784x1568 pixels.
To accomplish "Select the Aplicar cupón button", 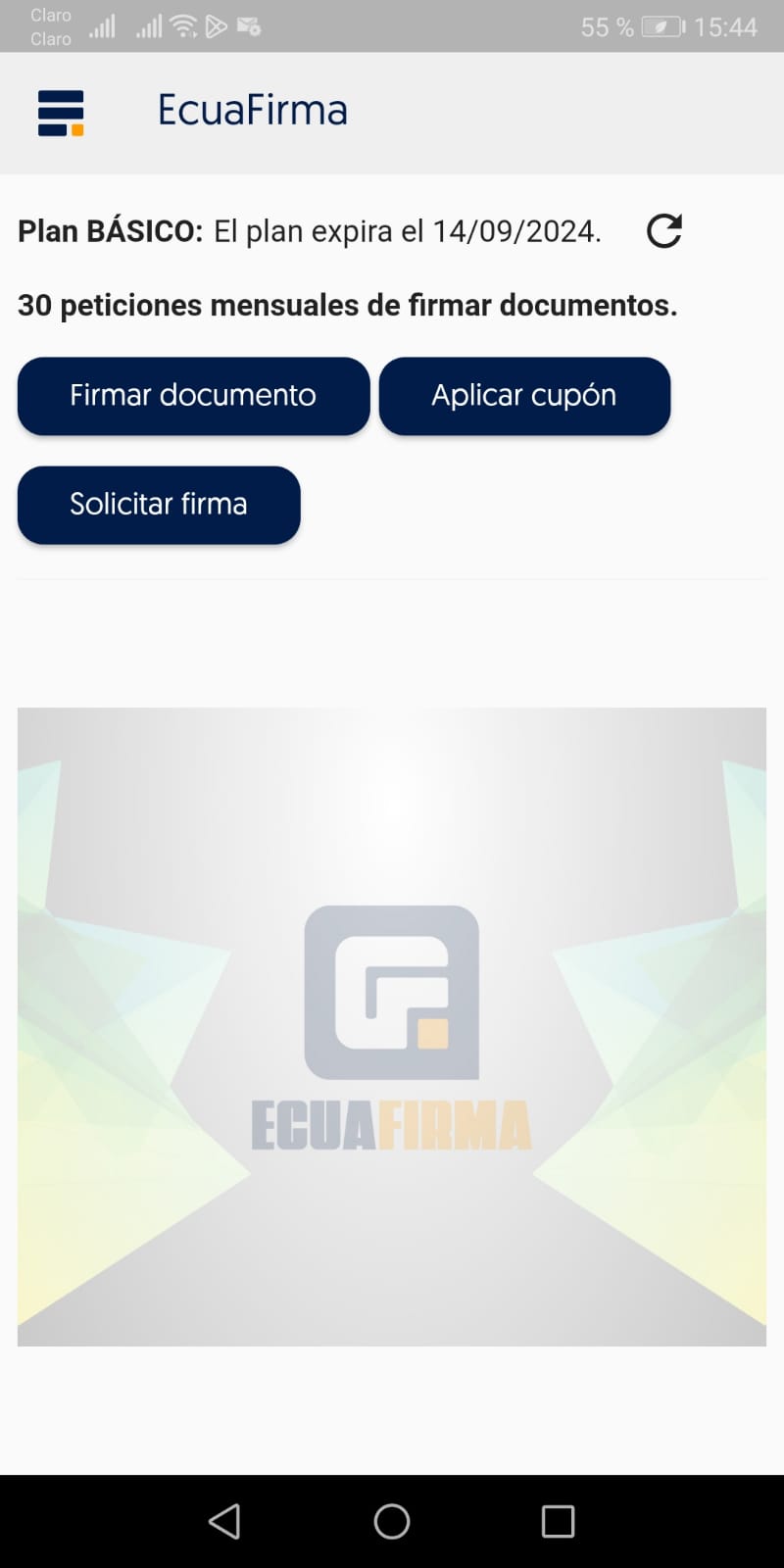I will 524,396.
